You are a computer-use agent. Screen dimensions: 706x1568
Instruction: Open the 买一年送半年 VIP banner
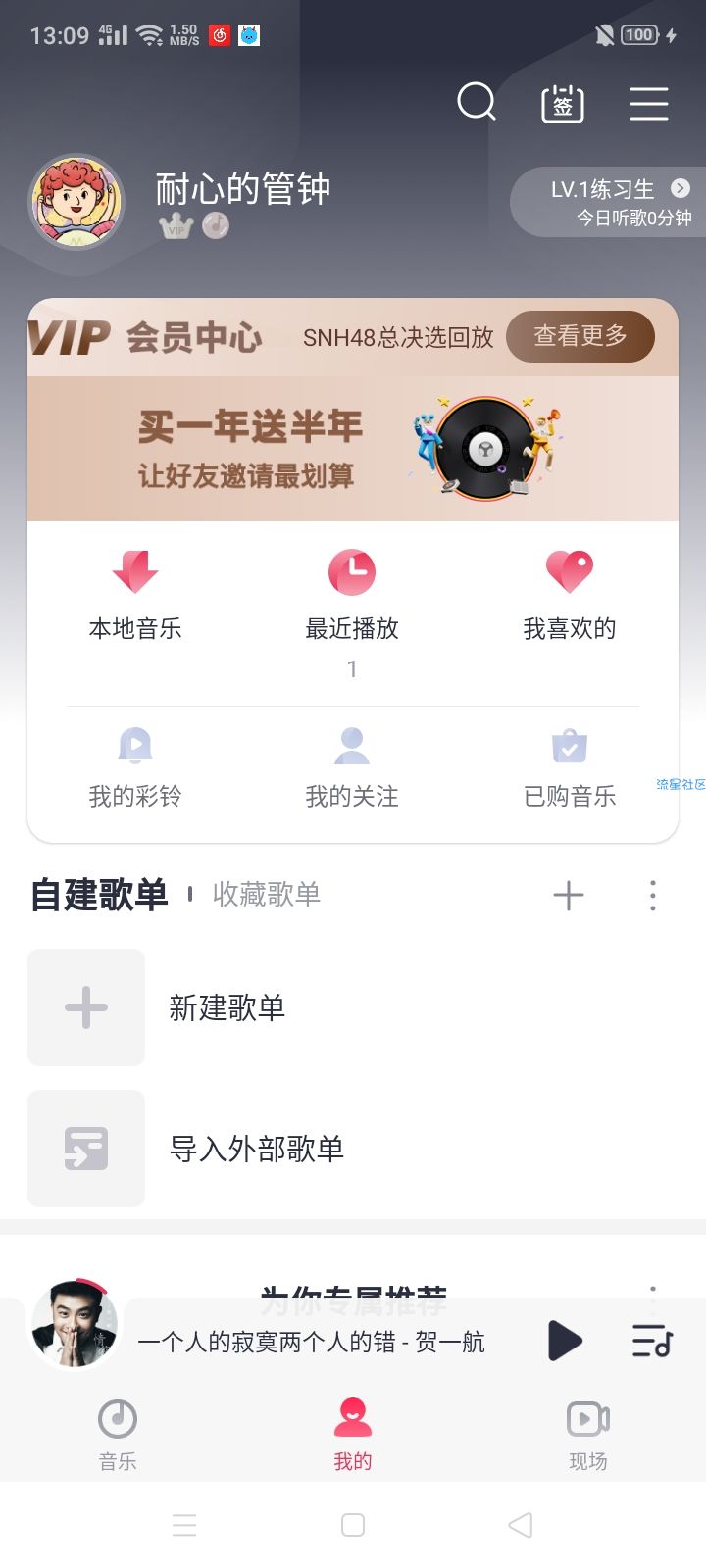[x=352, y=449]
